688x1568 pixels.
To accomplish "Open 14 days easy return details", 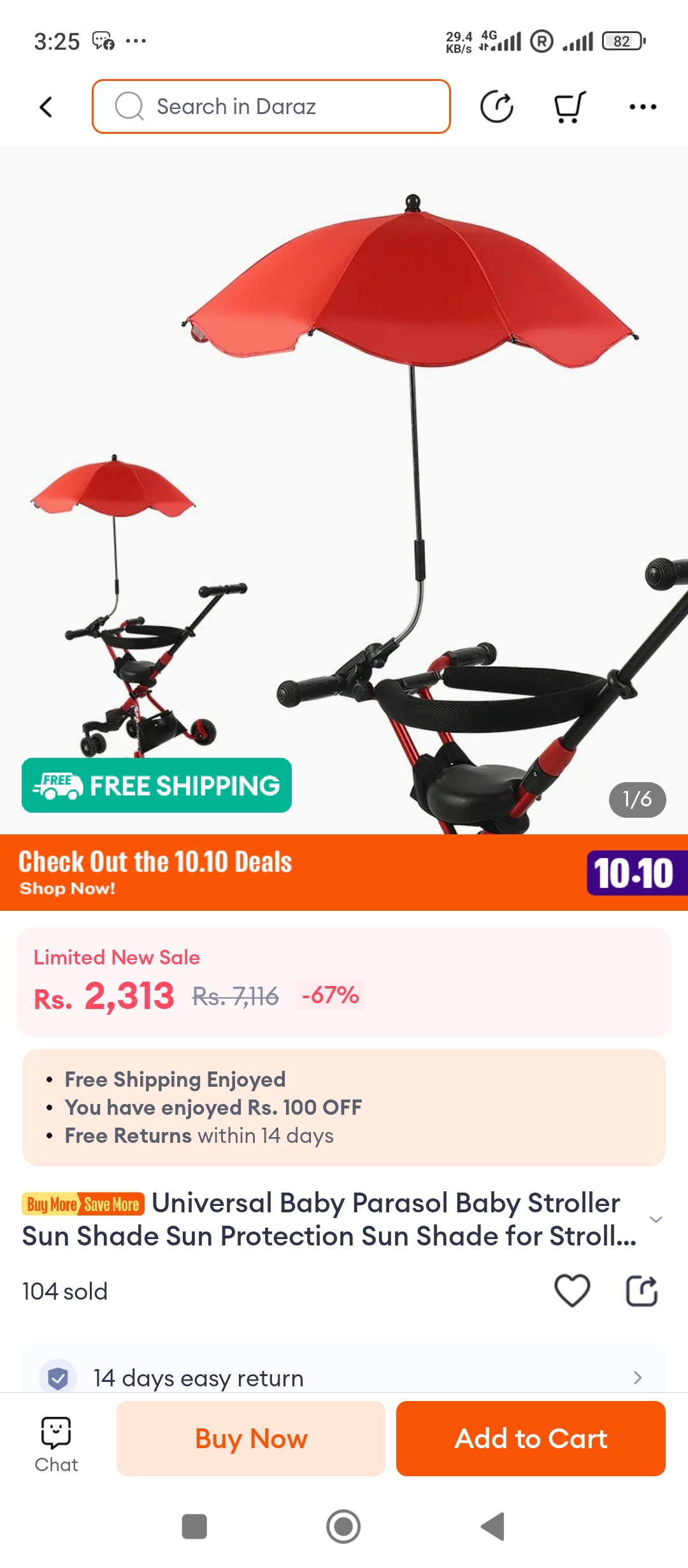I will (x=344, y=1377).
